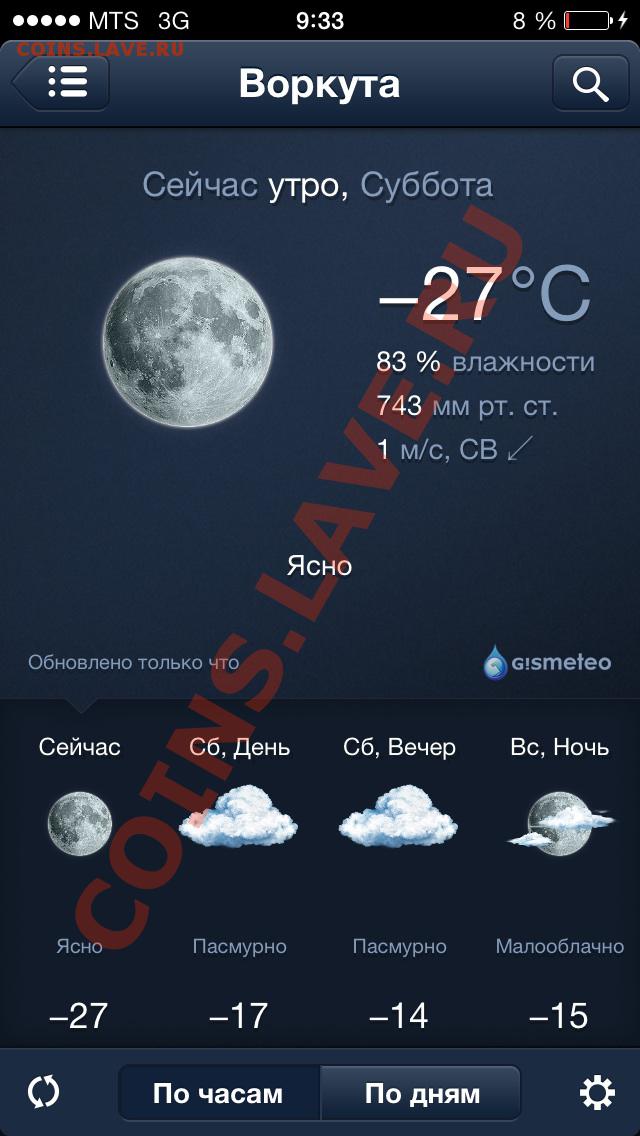Refresh the weather data
Screen dimensions: 640x1136
point(43,1092)
